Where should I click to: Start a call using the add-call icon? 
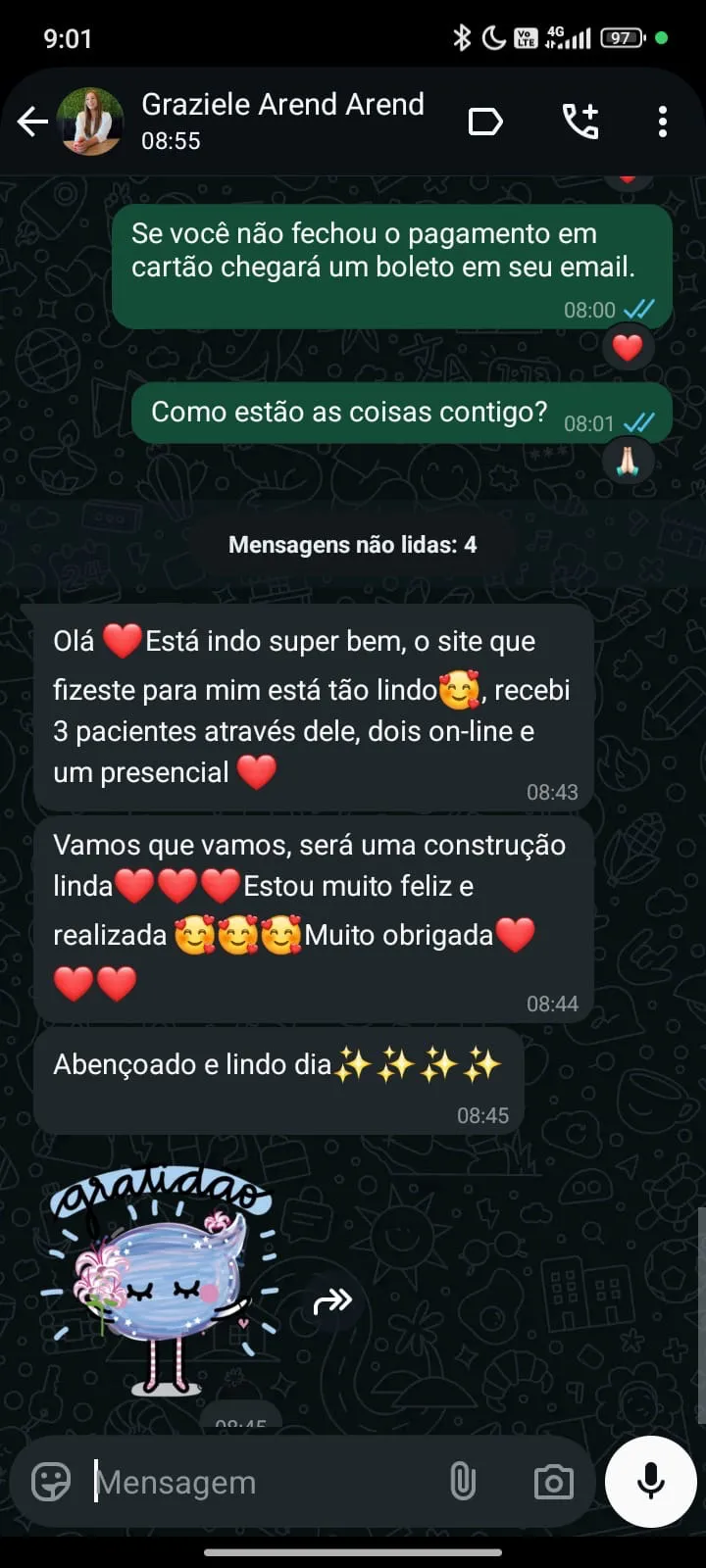pos(580,120)
